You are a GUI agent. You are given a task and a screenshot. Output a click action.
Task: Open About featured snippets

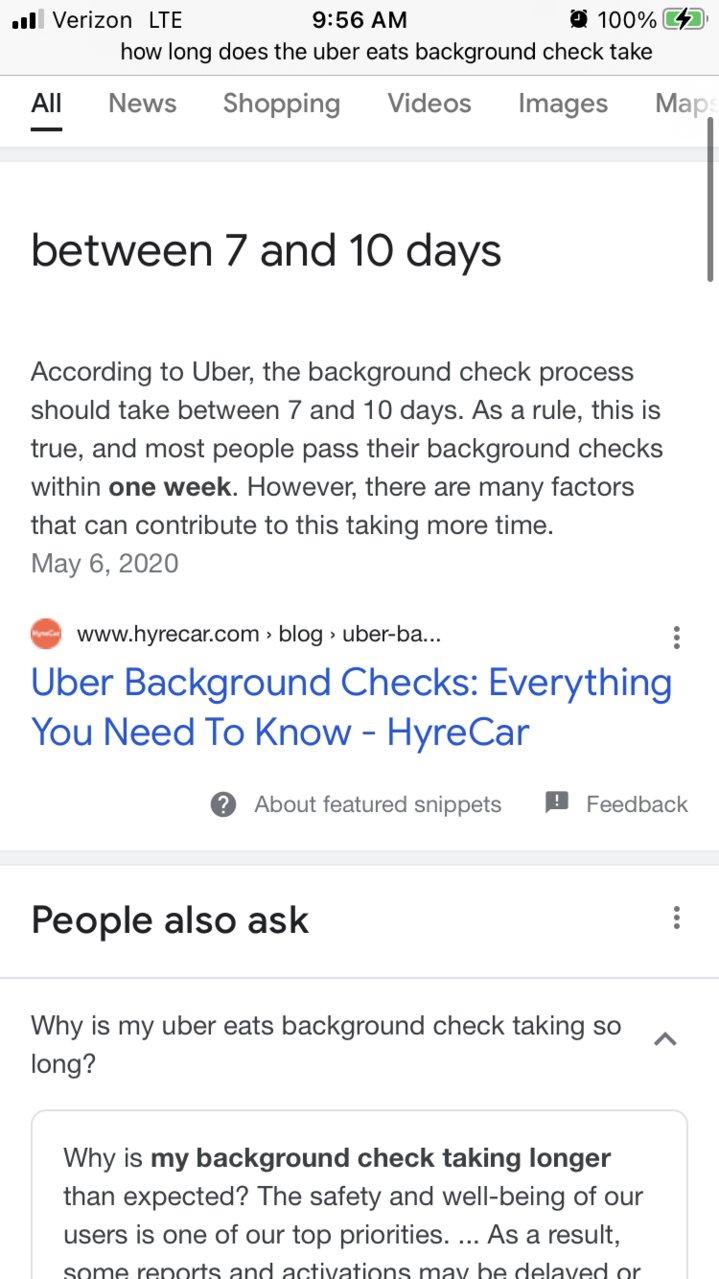pos(356,804)
